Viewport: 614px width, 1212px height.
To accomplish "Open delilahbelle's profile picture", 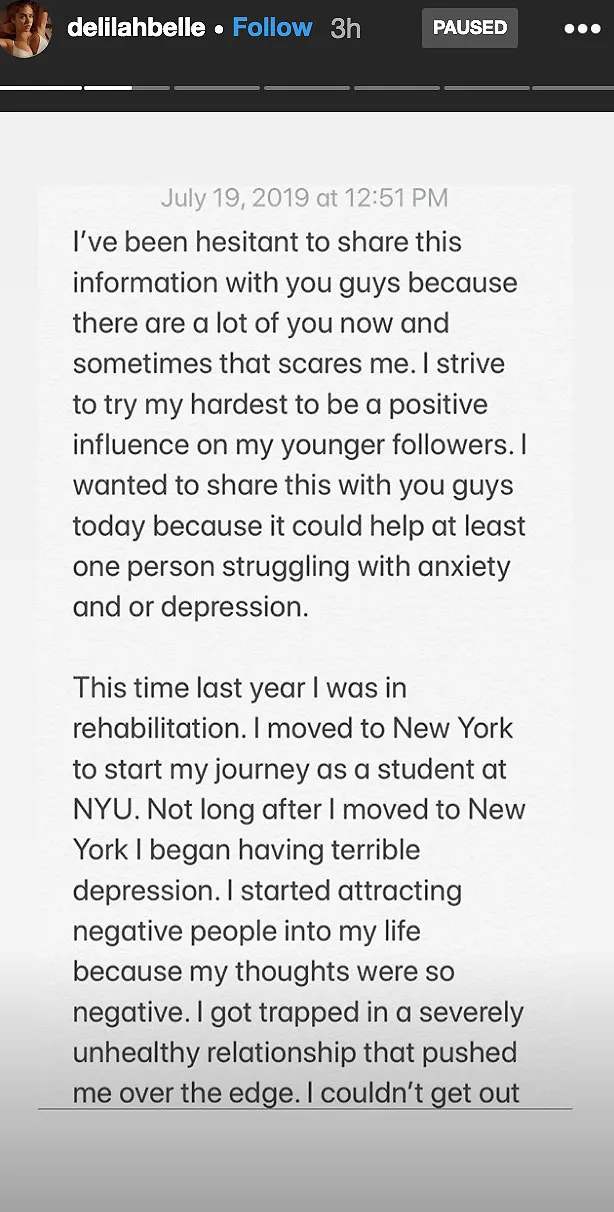I will coord(25,29).
